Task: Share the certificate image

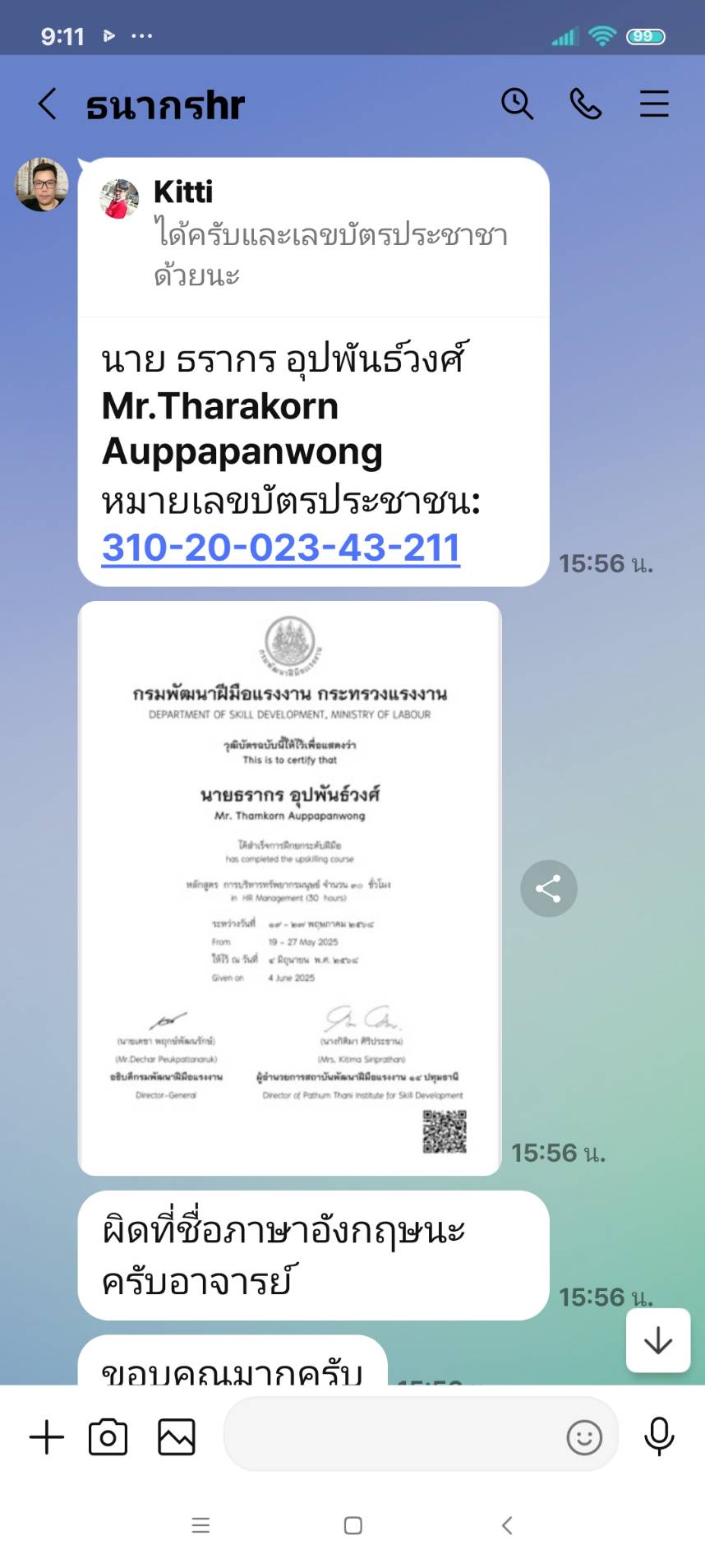Action: click(548, 888)
